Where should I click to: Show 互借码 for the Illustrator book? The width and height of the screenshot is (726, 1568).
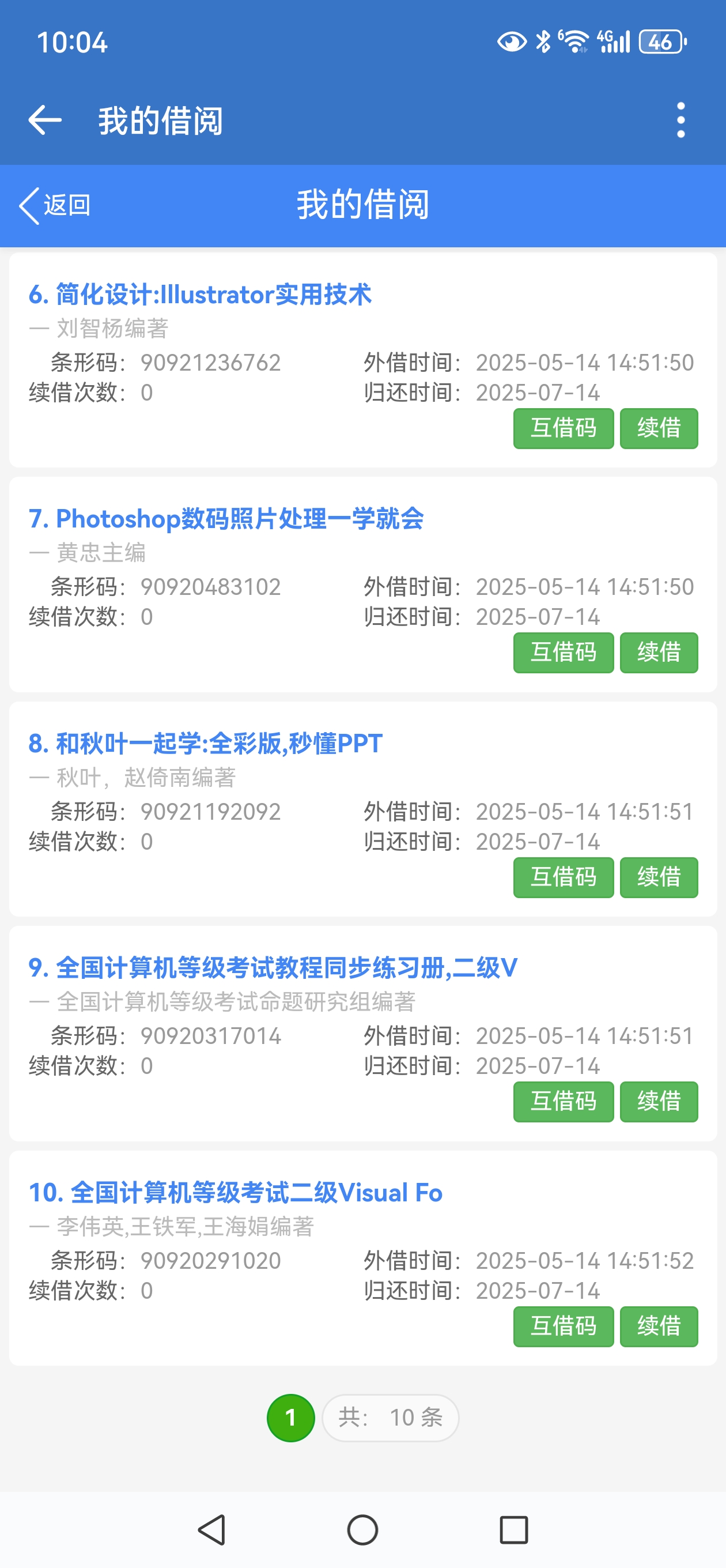tap(563, 428)
